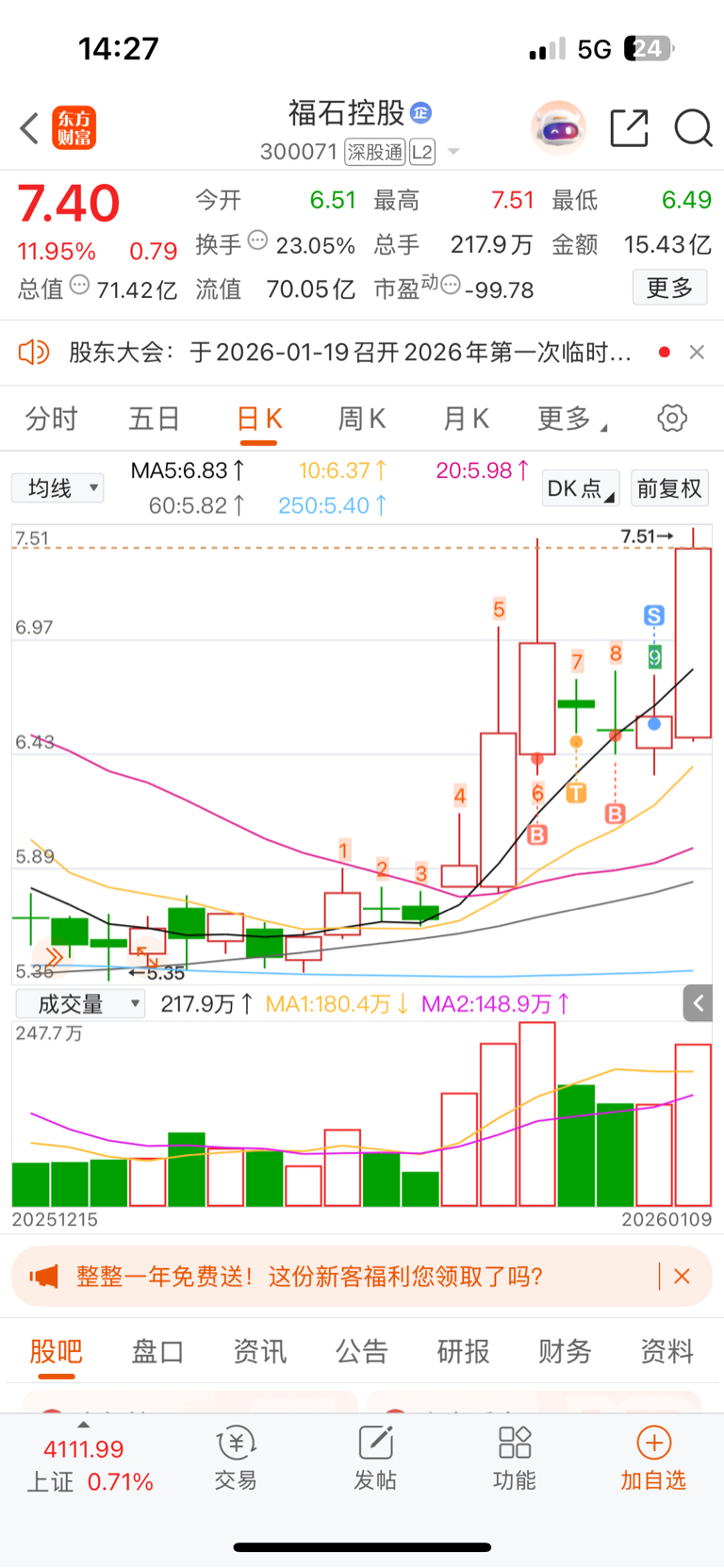Switch to the 公告 tab

tap(362, 1351)
